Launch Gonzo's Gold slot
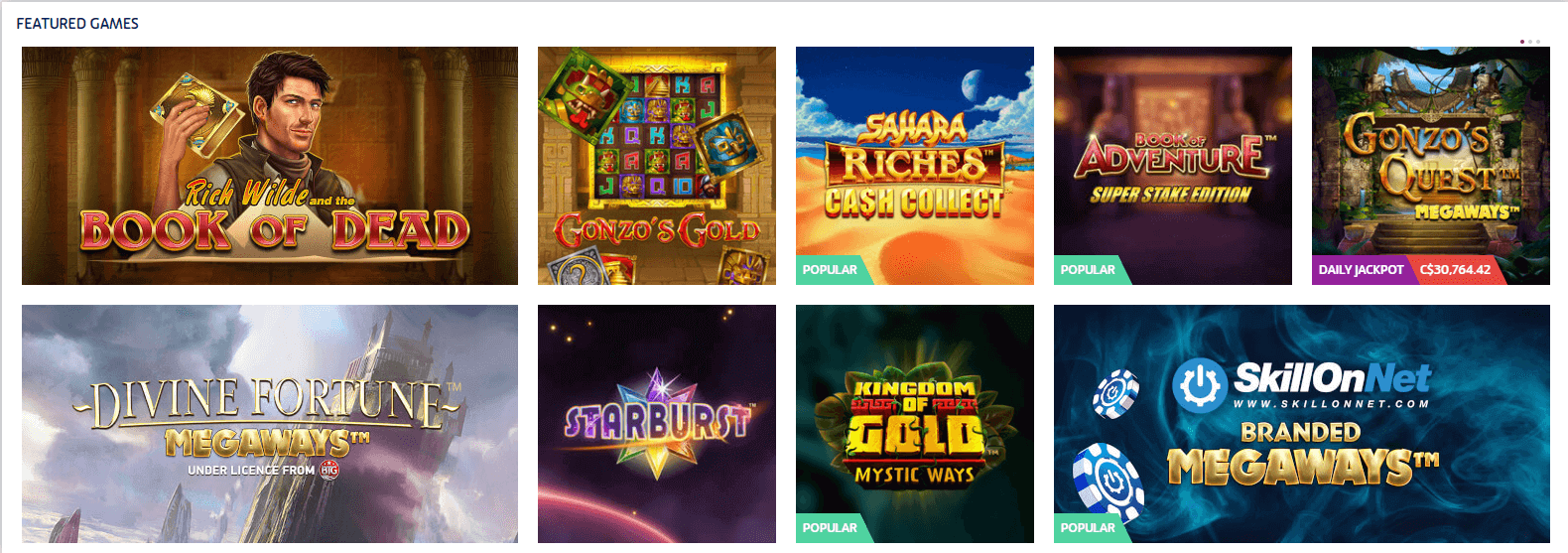The height and width of the screenshot is (553, 1568). pos(656,166)
